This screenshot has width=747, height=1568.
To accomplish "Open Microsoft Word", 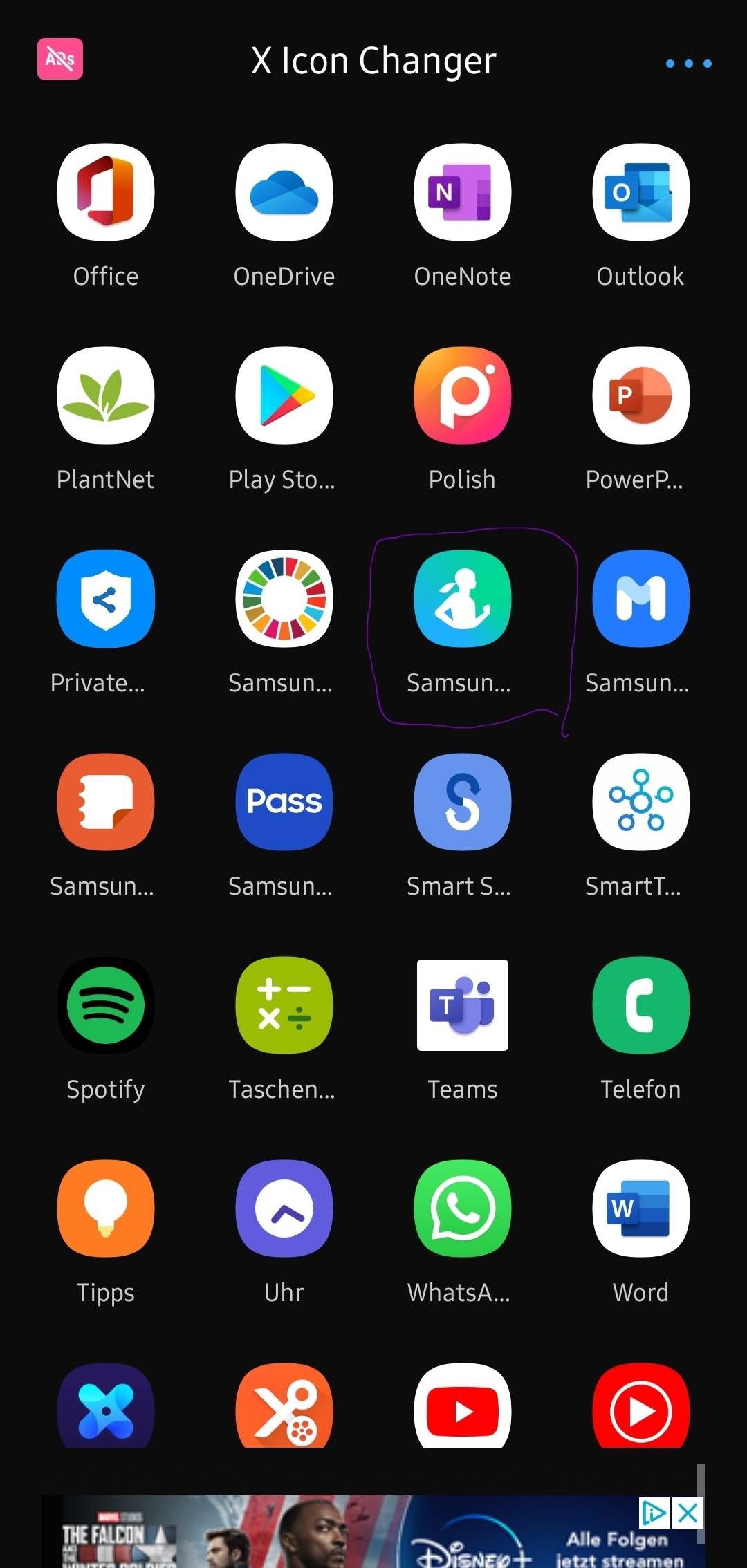I will click(640, 1208).
